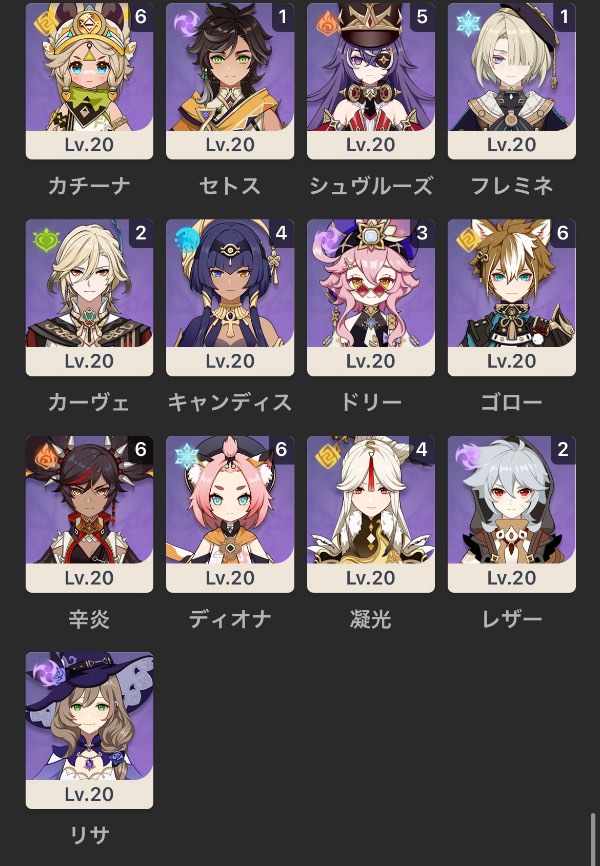Screen dimensions: 600x866
Task: Open the リサ character card
Action: click(89, 730)
